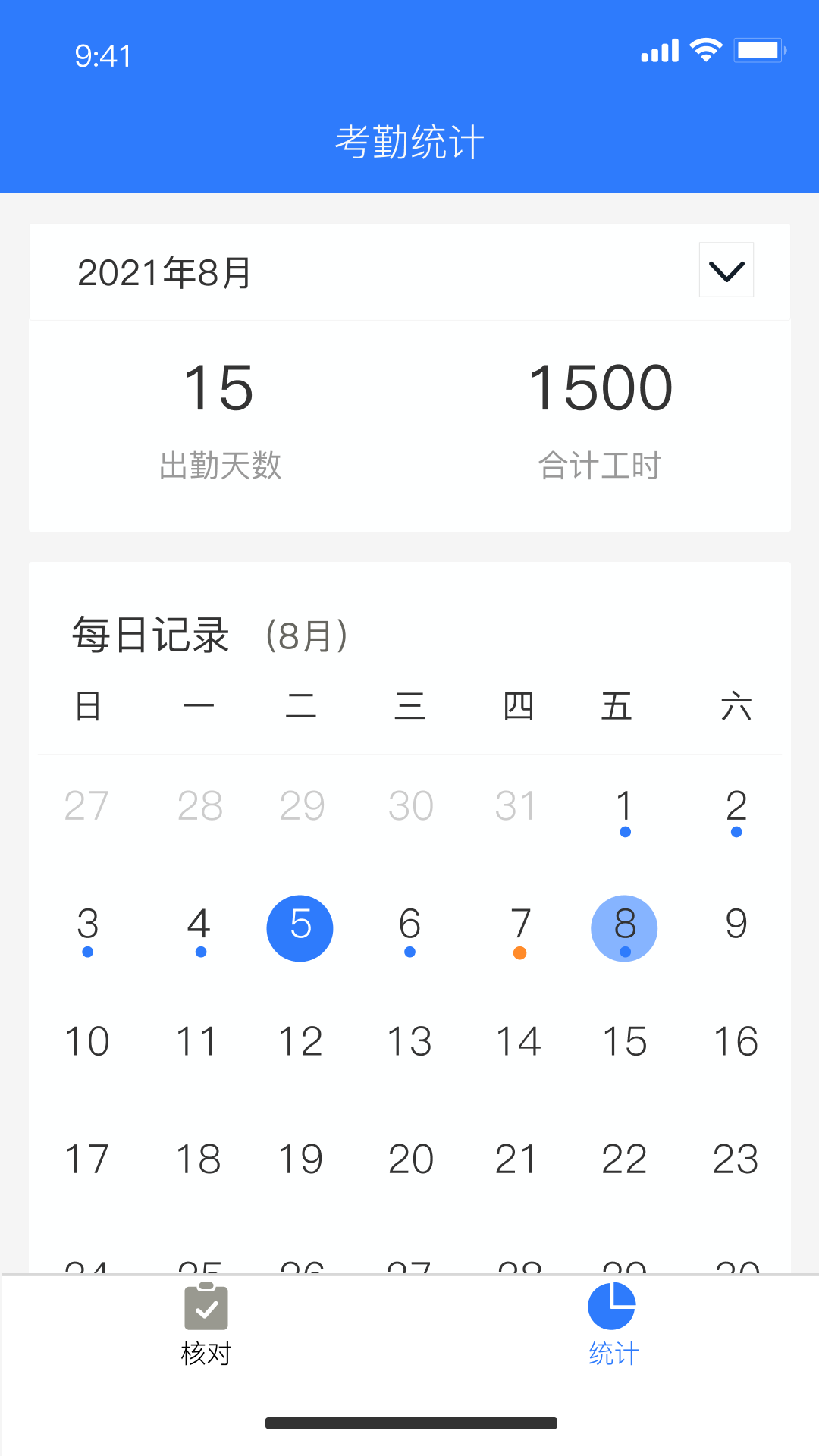Select date 8 with light blue highlight
Image resolution: width=819 pixels, height=1456 pixels.
624,927
